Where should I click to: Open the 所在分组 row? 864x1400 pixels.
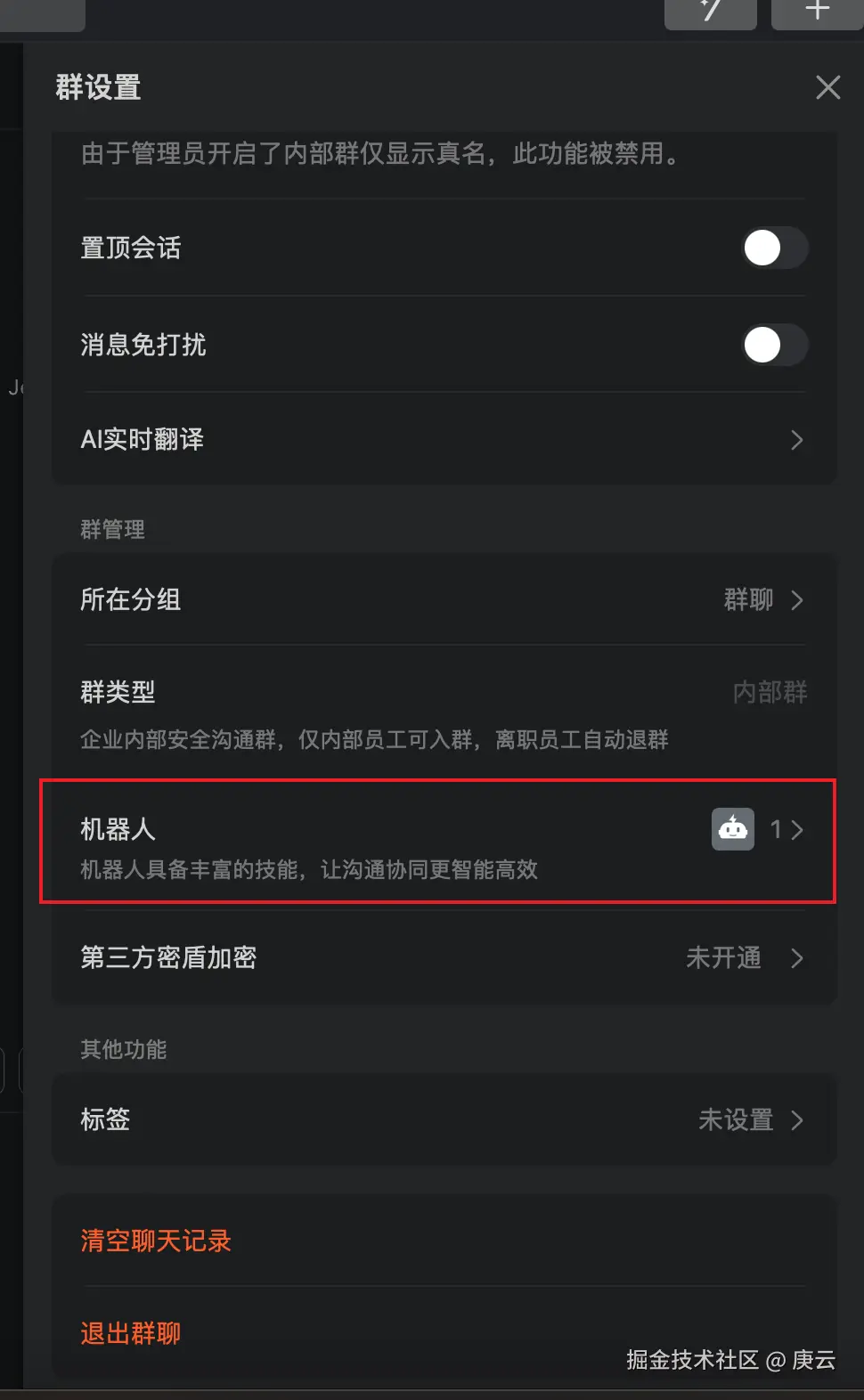[443, 599]
